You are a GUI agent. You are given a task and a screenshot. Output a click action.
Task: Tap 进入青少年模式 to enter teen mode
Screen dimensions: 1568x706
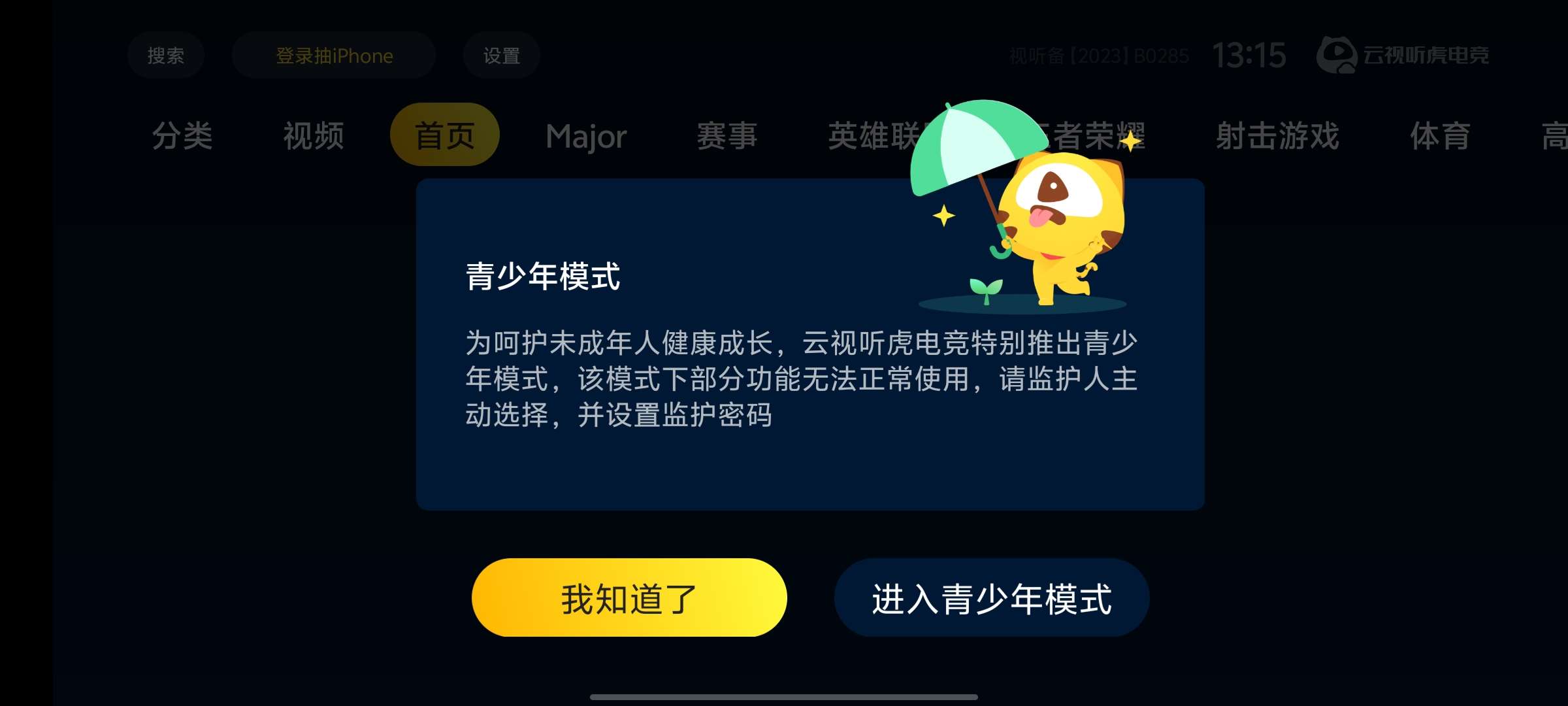tap(991, 597)
